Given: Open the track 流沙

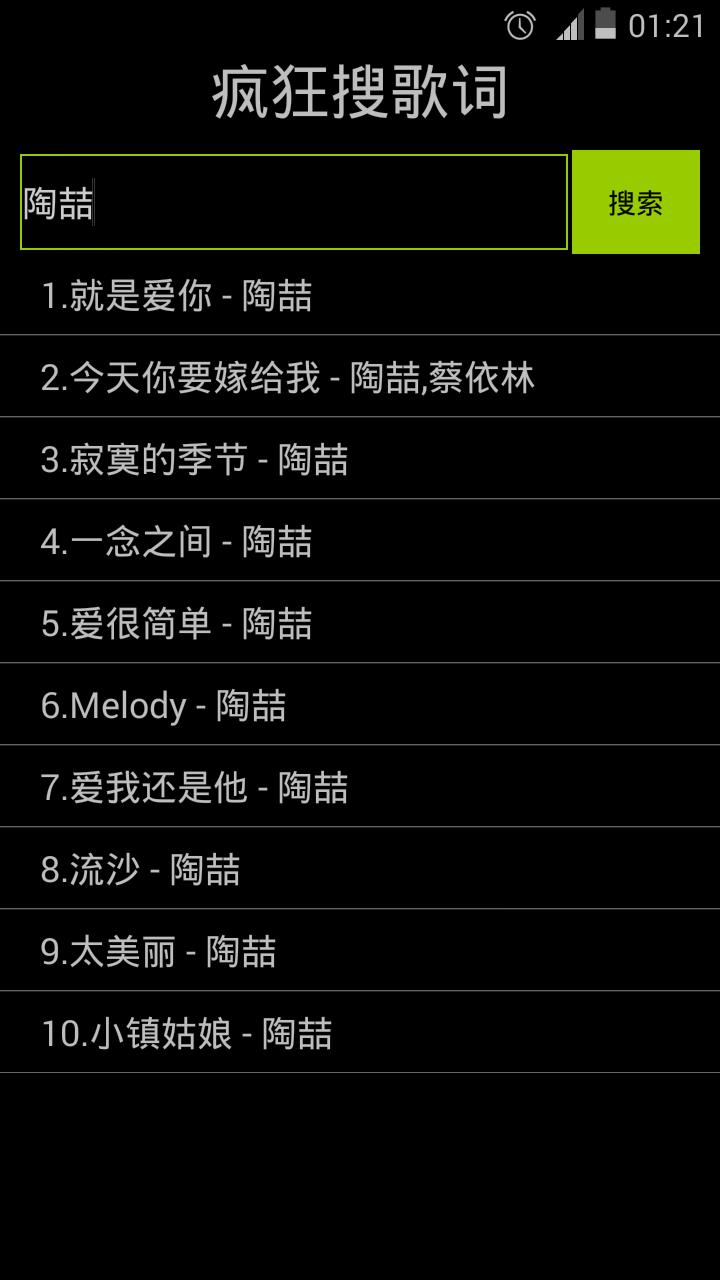Looking at the screenshot, I should coord(360,868).
